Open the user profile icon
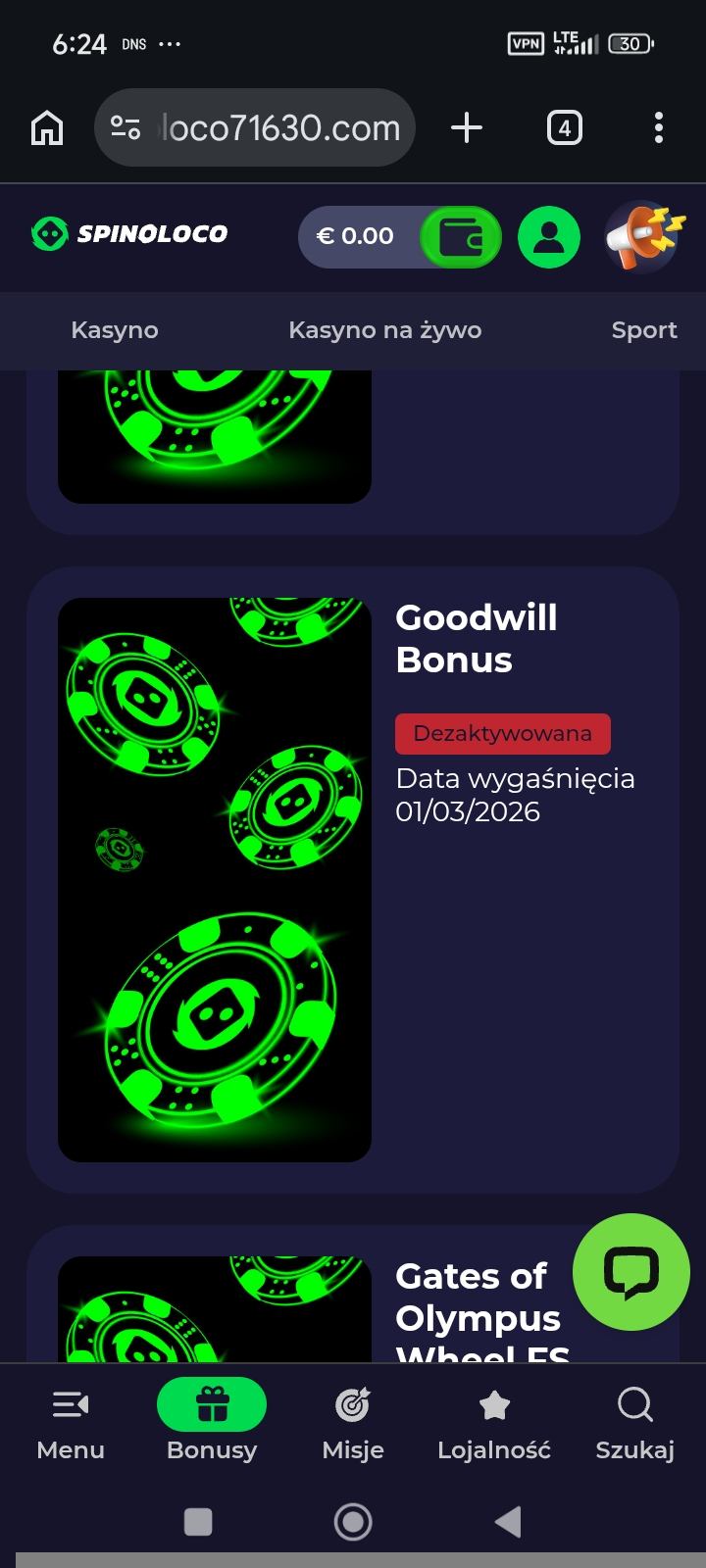The height and width of the screenshot is (1568, 706). [549, 236]
